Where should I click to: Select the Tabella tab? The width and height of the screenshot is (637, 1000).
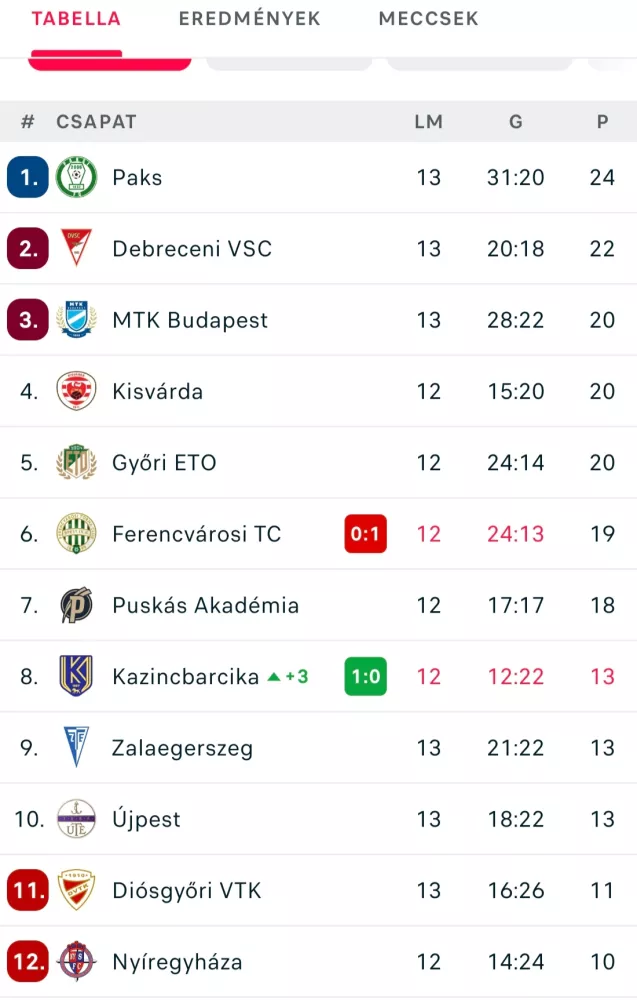click(x=76, y=19)
